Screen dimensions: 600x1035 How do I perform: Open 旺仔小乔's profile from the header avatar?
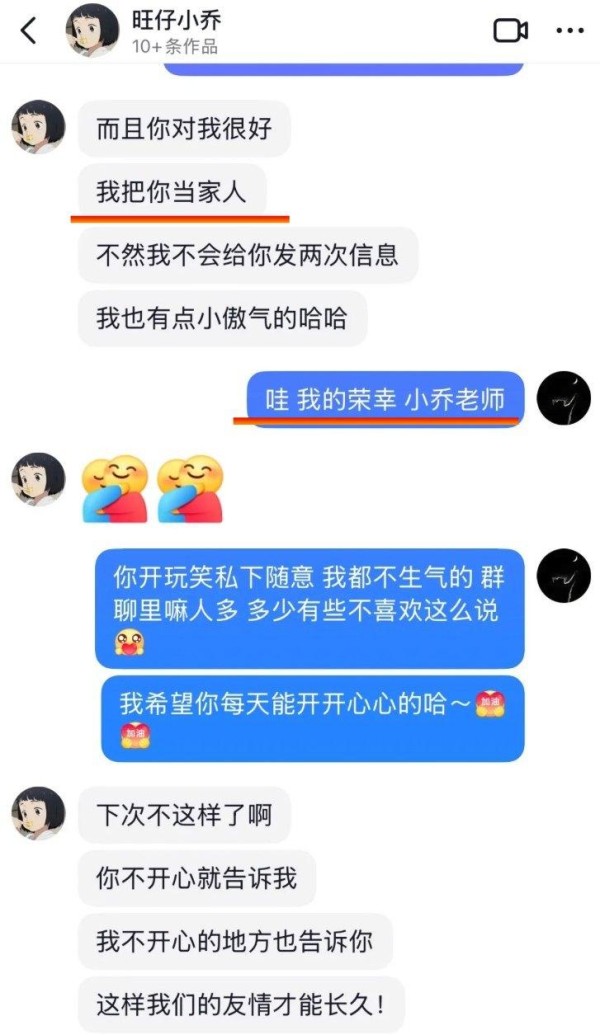(x=92, y=30)
